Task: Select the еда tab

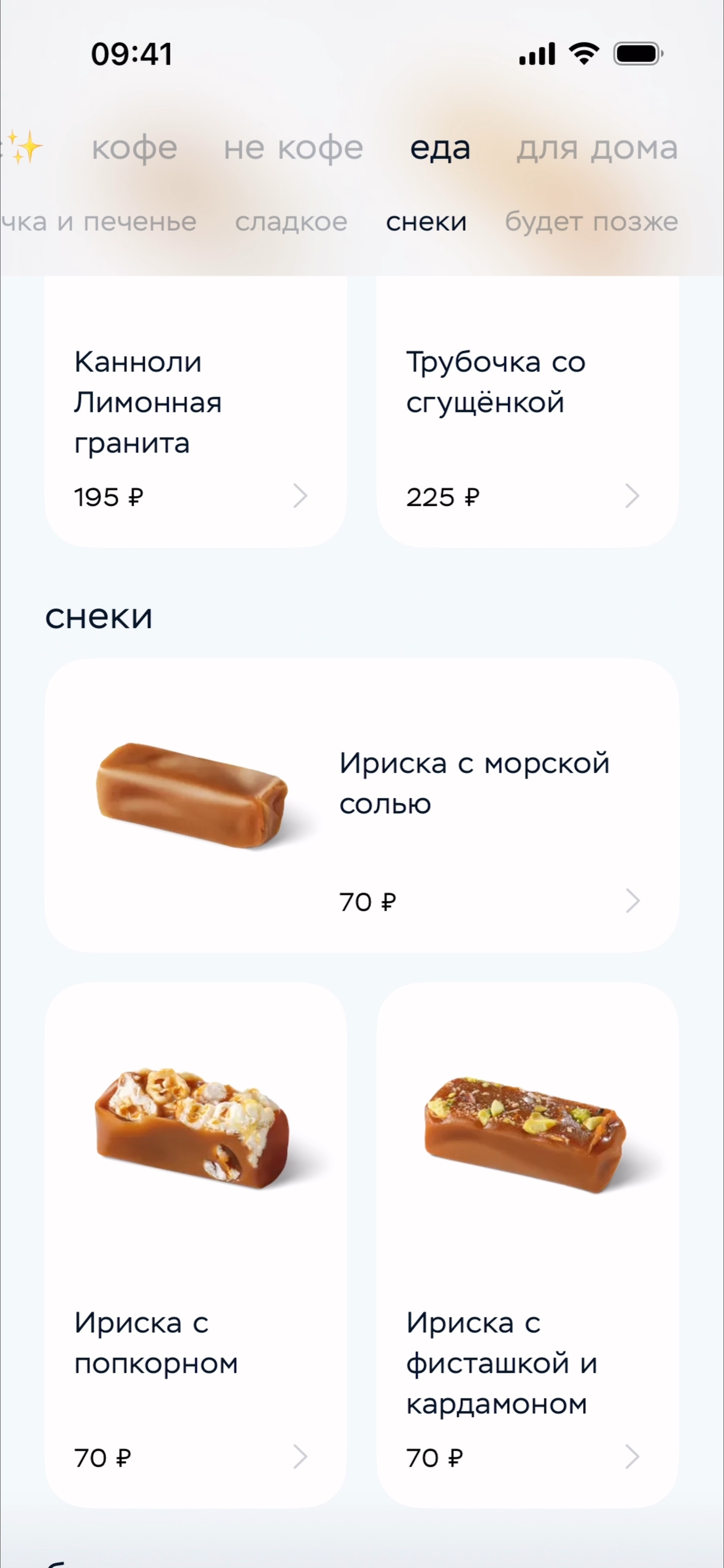Action: point(440,148)
